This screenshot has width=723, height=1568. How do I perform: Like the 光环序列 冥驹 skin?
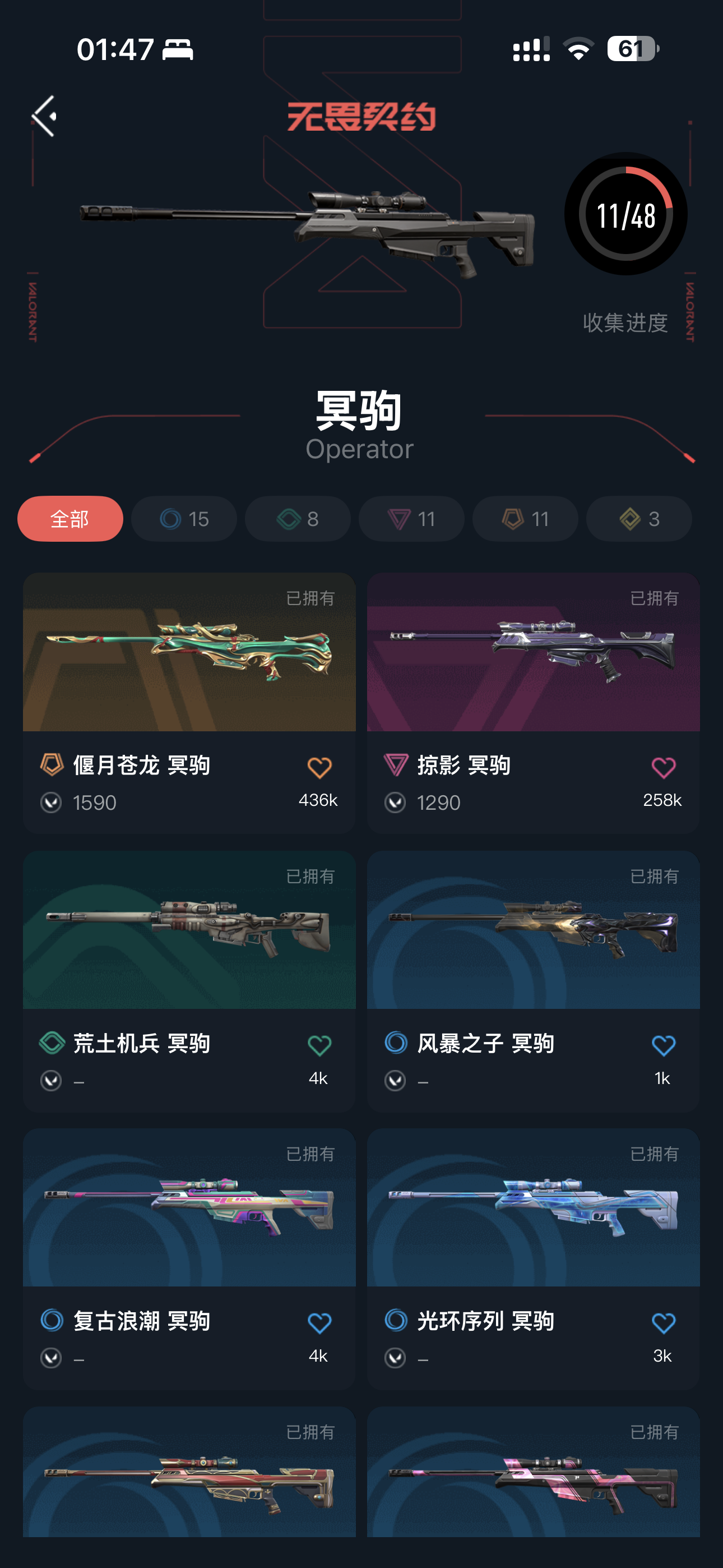click(664, 1323)
